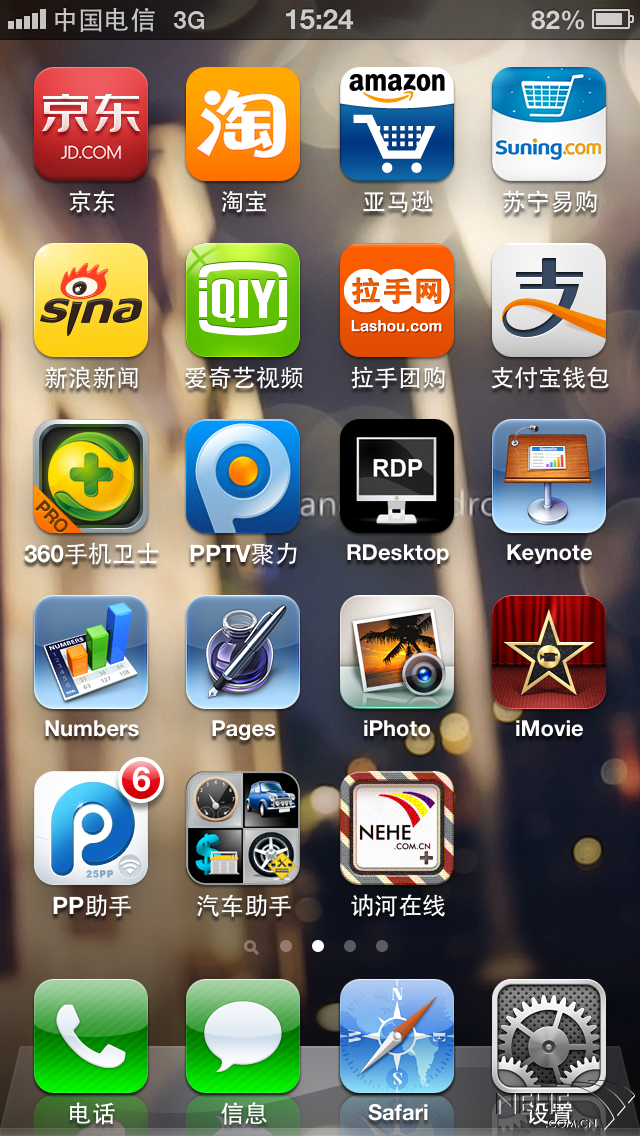Open the 汽车助手 folder

tap(243, 828)
